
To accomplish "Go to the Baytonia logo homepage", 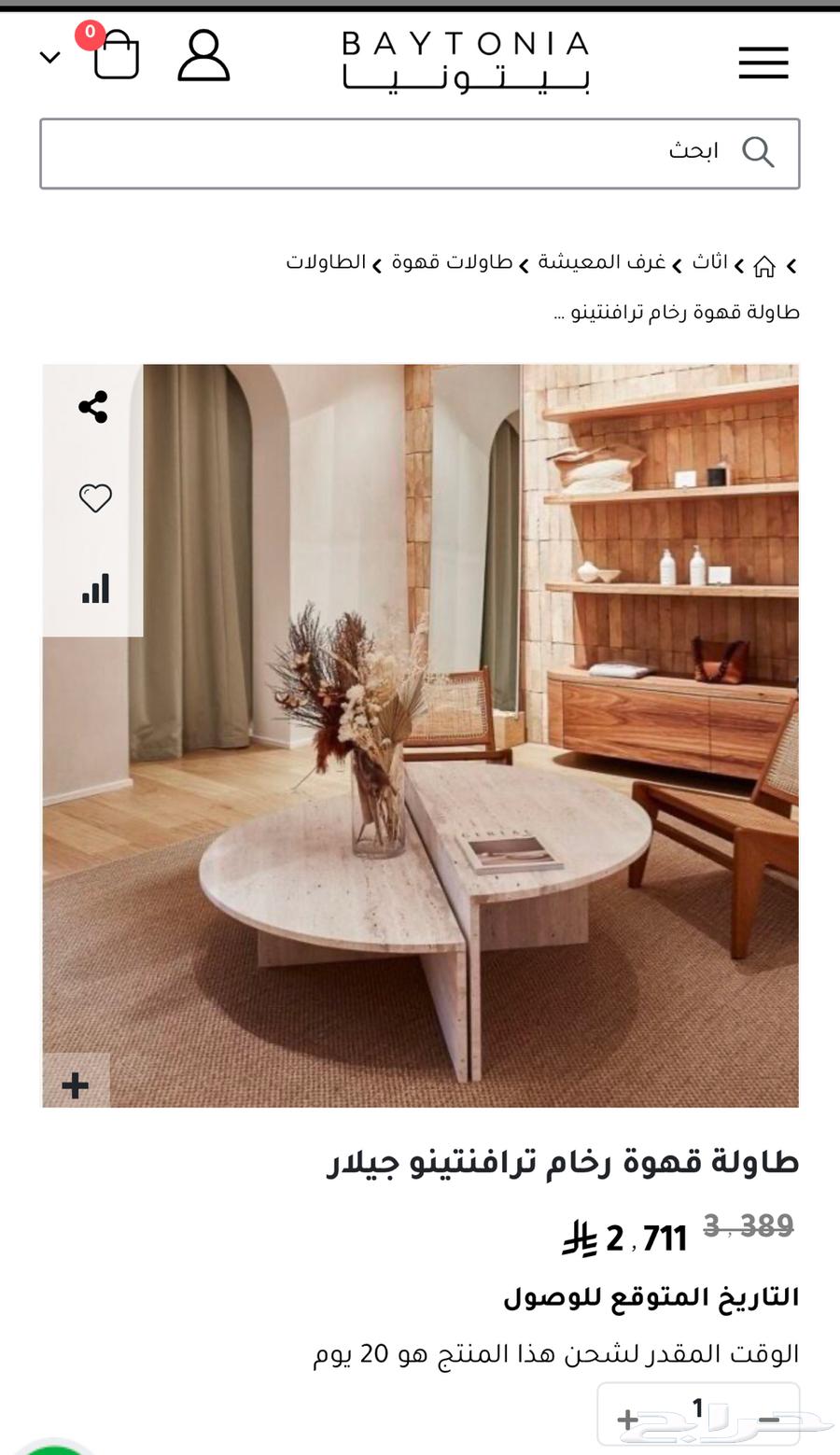I will pos(466,62).
